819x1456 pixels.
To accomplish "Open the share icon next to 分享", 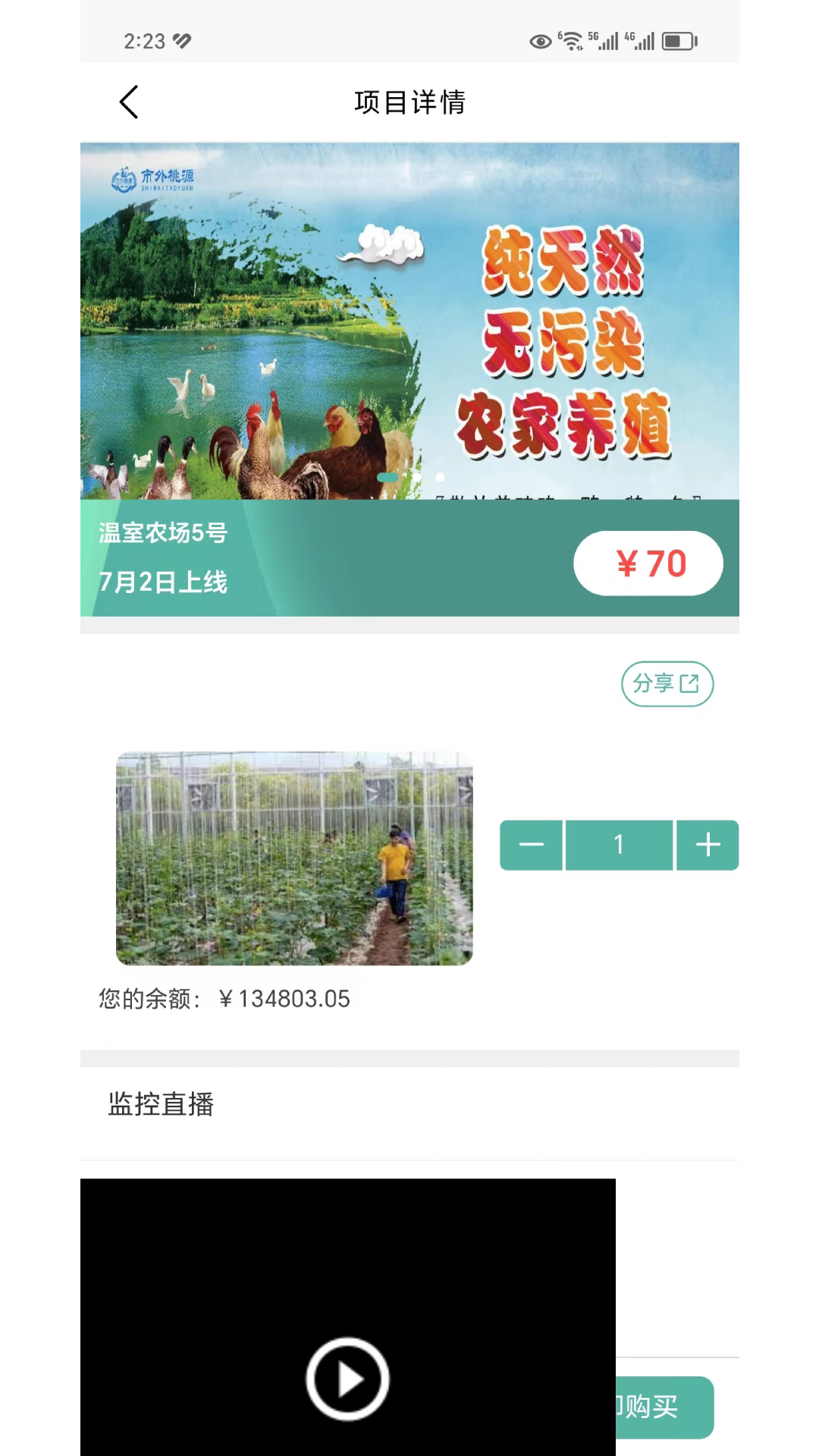I will click(x=691, y=683).
